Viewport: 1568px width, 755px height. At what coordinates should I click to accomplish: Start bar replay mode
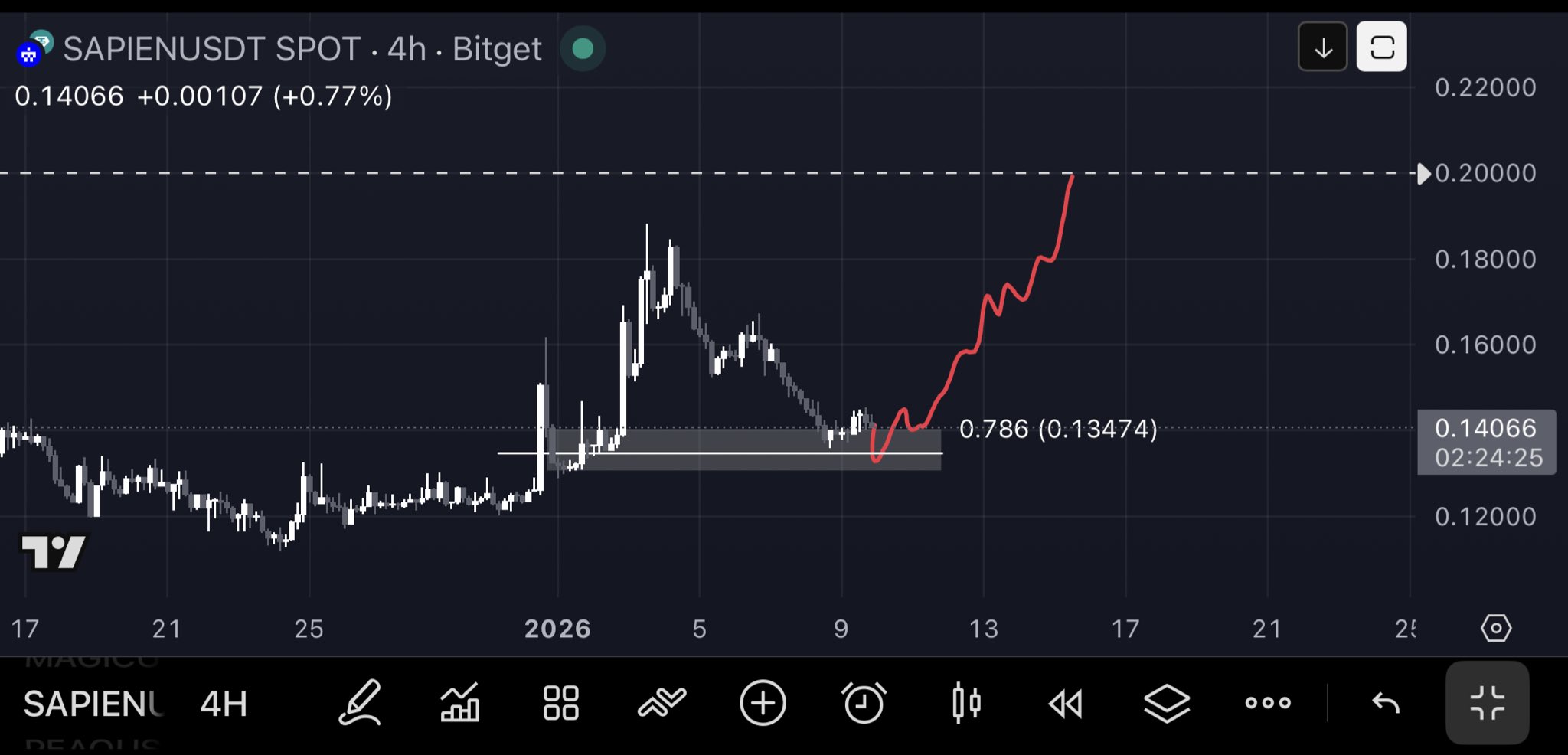[x=1066, y=702]
